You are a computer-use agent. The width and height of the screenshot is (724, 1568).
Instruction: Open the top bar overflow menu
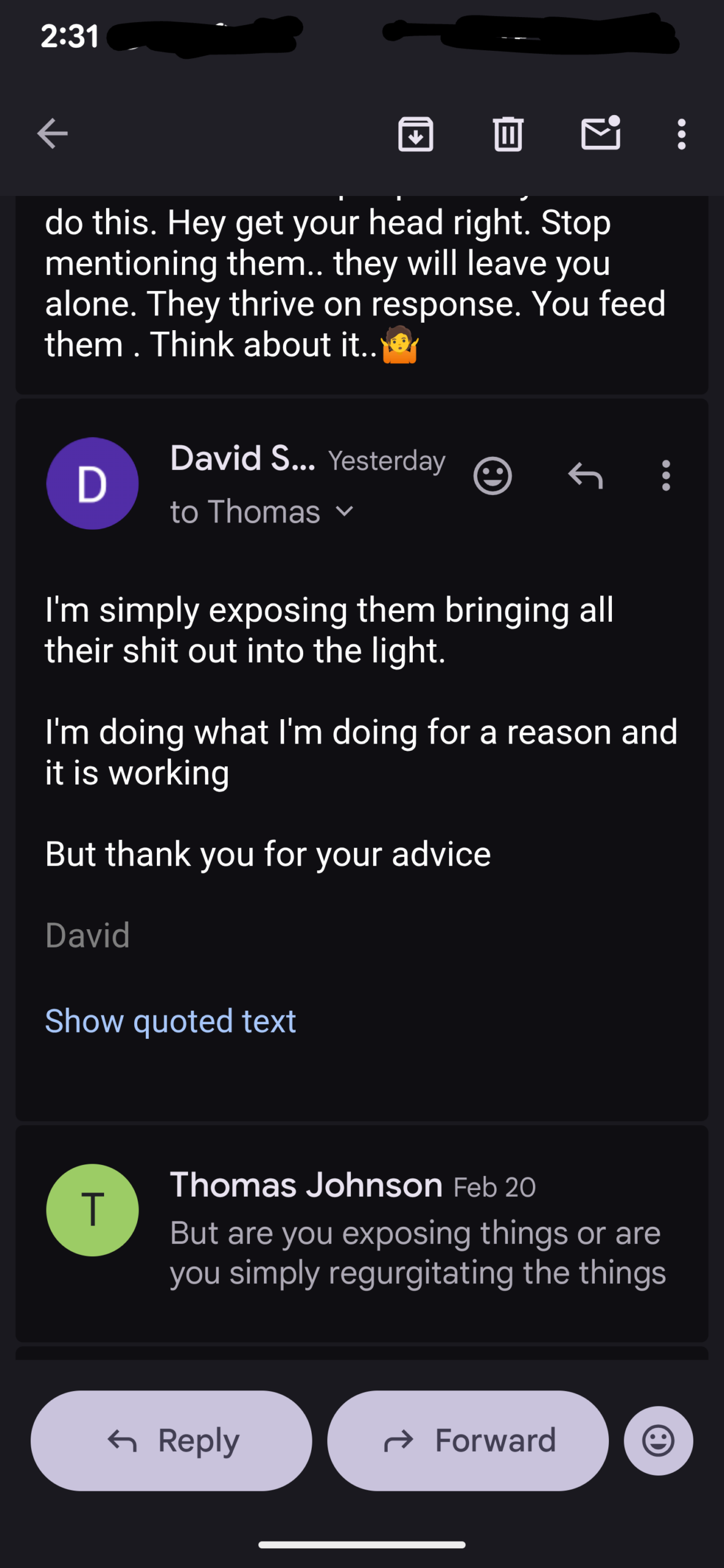(x=681, y=134)
